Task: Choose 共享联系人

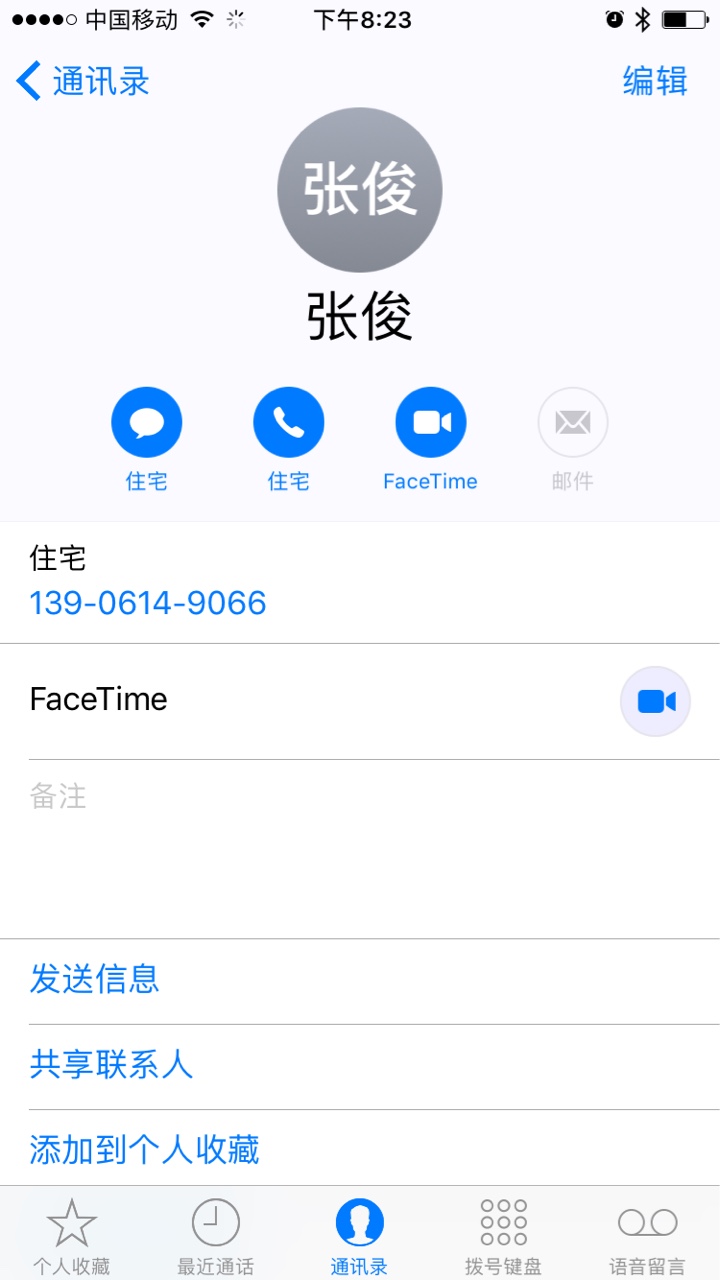Action: coord(360,1066)
